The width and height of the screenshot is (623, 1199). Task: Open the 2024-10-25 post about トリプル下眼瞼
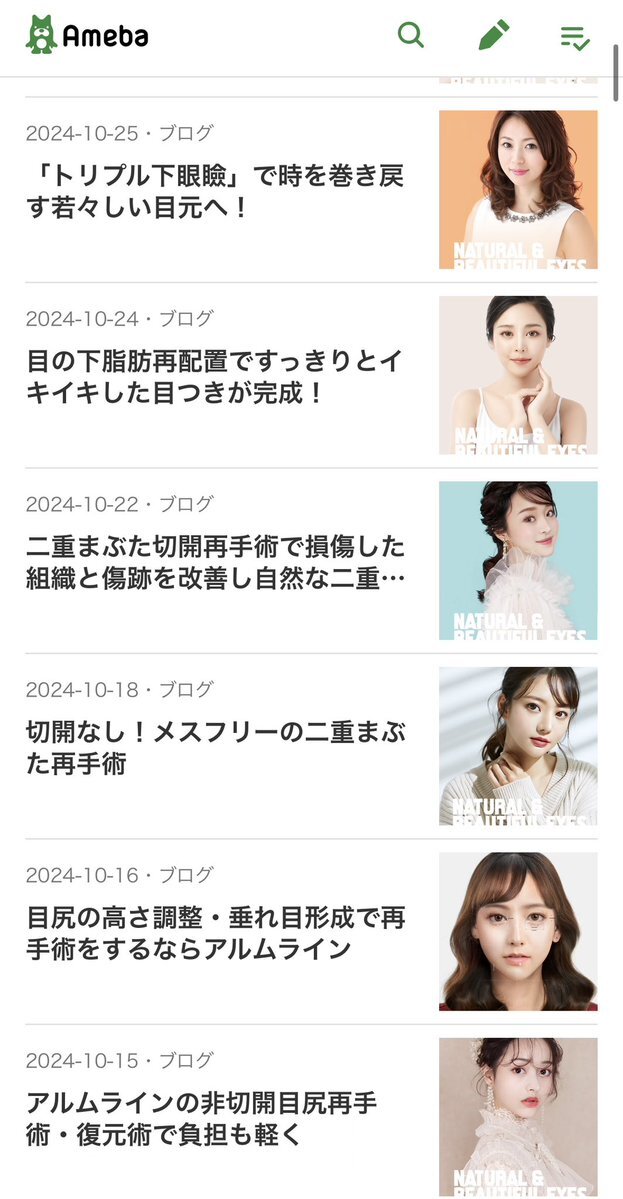215,192
